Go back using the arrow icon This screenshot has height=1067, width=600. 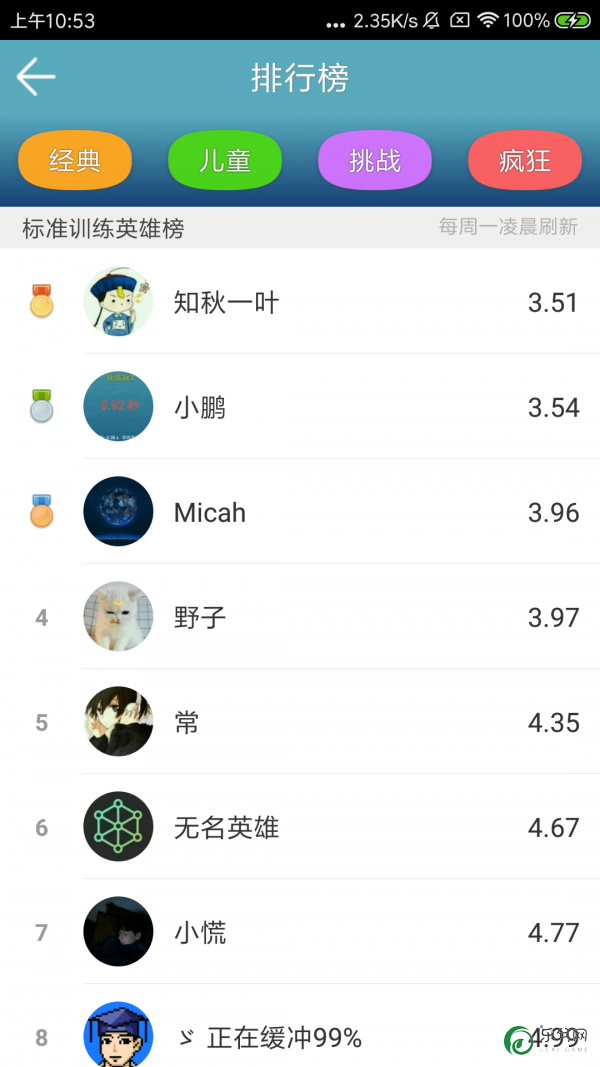pyautogui.click(x=35, y=77)
